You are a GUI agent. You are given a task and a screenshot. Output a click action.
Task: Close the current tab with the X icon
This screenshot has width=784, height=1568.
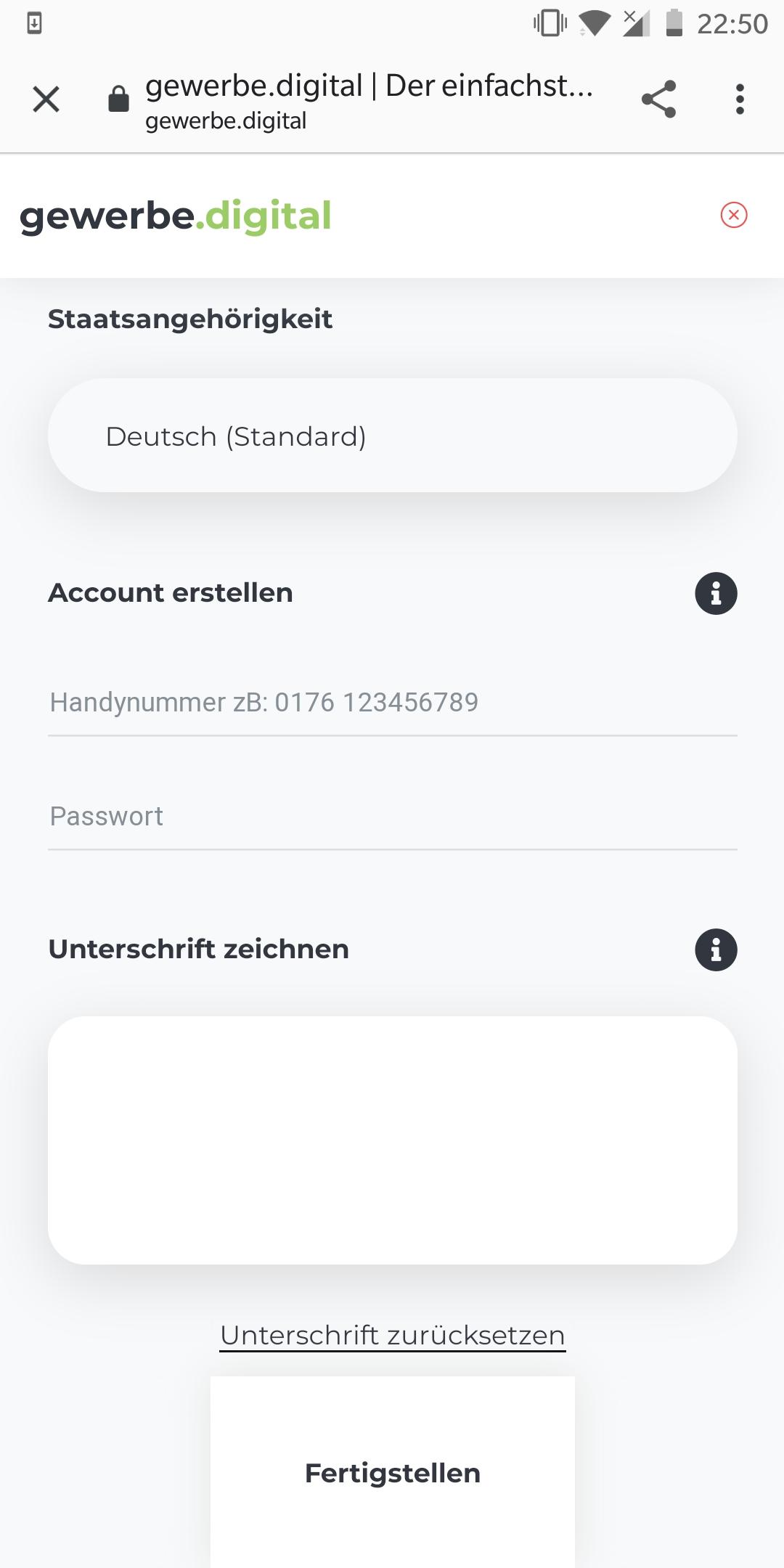45,99
